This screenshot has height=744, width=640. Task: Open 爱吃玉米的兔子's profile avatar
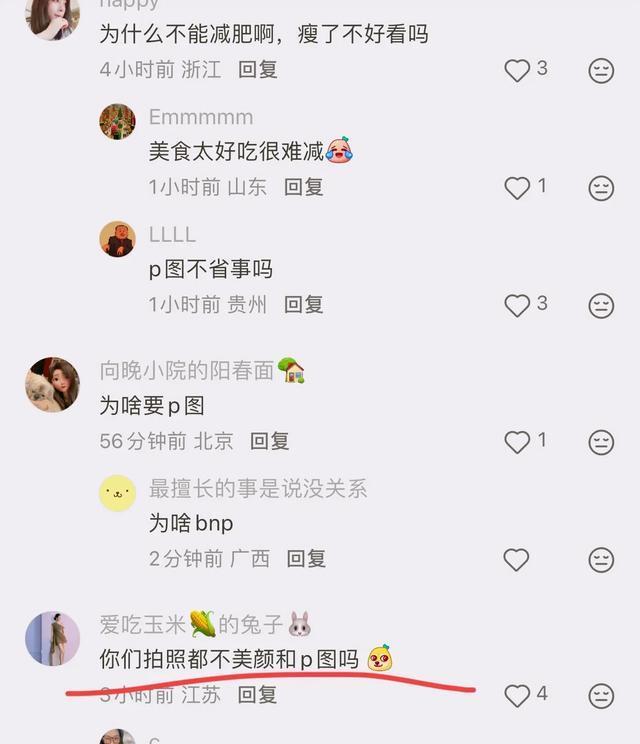52,638
